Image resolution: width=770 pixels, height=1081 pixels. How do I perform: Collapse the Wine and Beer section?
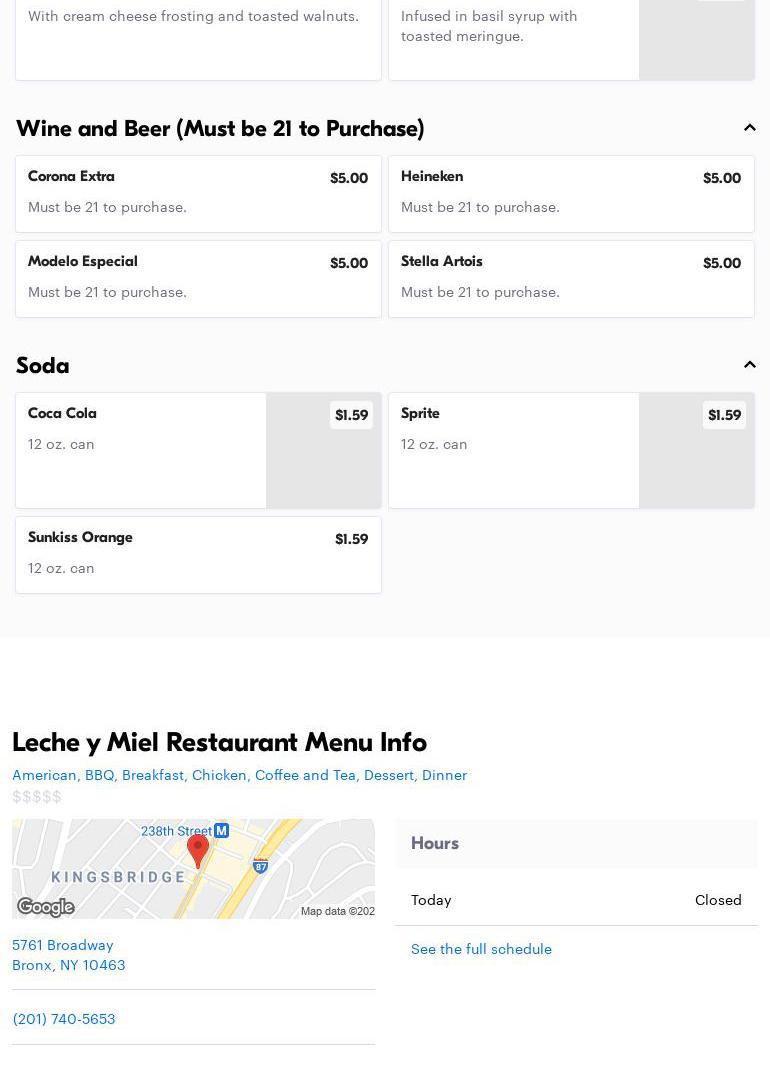tap(749, 128)
